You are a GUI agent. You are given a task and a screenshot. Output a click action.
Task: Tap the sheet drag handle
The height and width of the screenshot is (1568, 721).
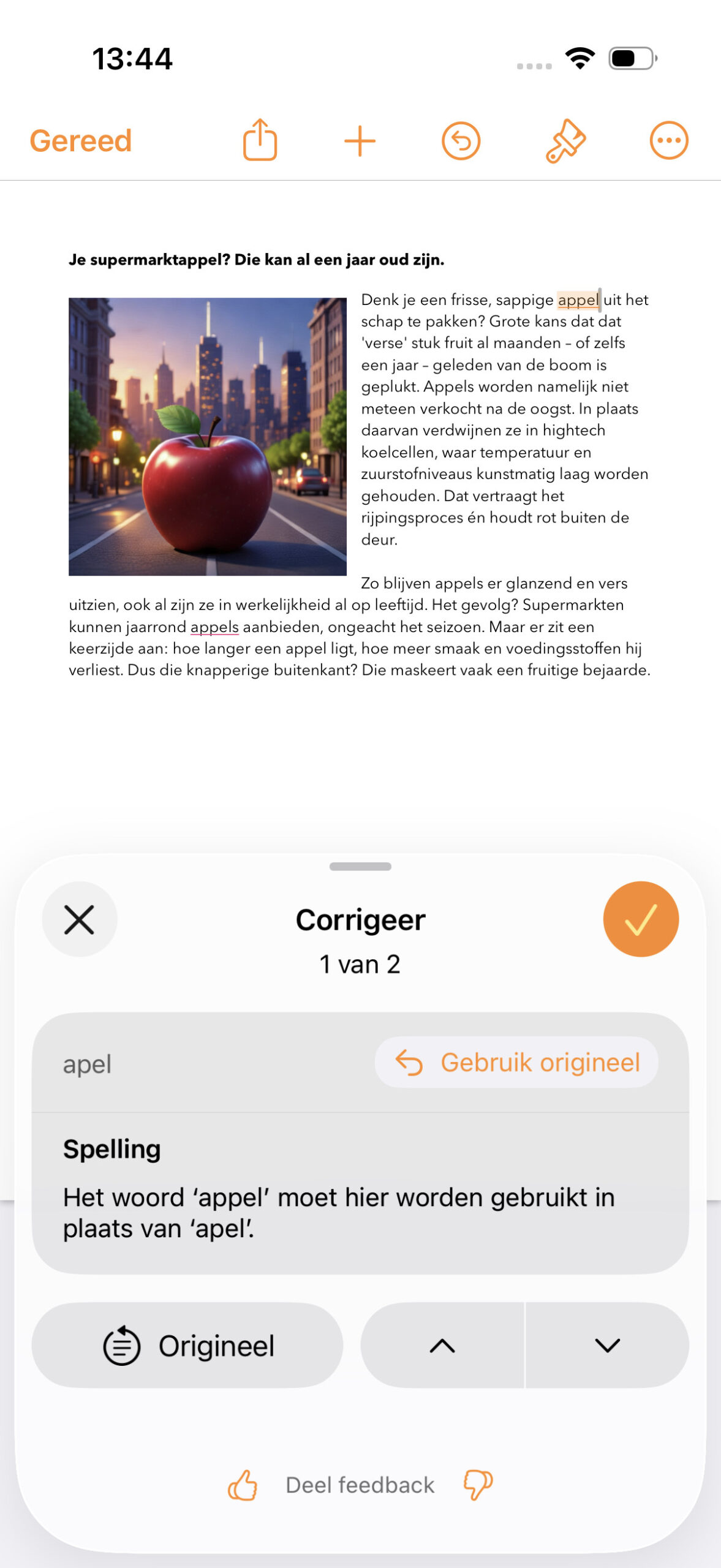[360, 867]
